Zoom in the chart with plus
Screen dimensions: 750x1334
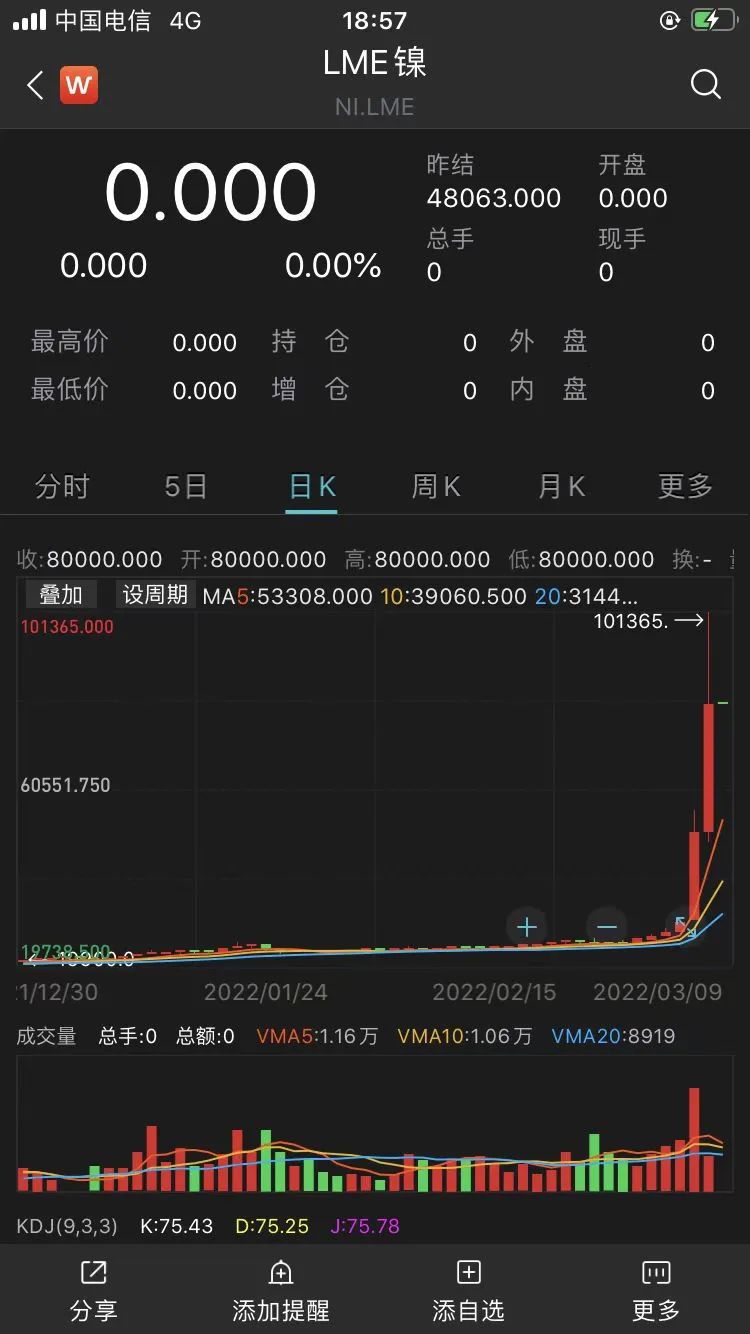[x=527, y=927]
